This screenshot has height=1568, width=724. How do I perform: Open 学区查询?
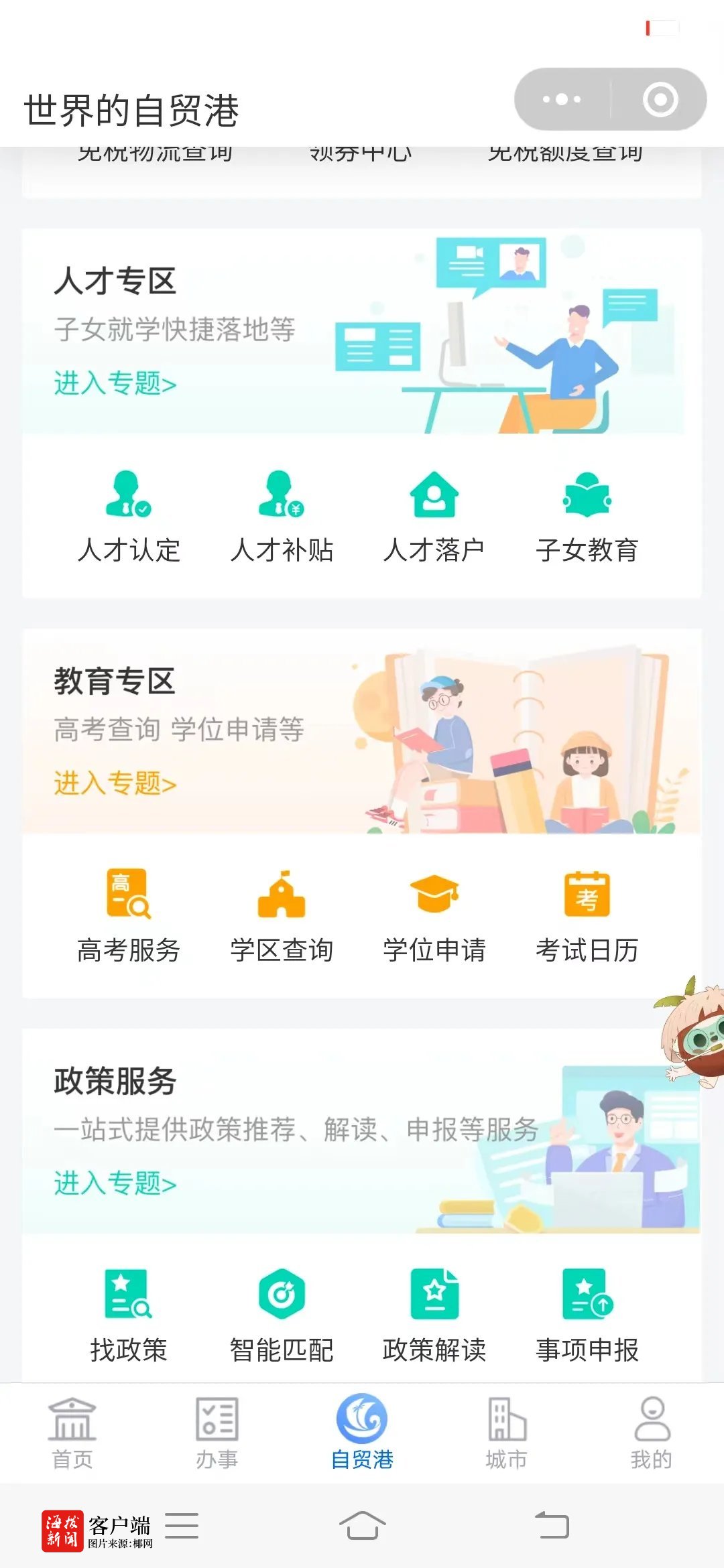click(282, 915)
